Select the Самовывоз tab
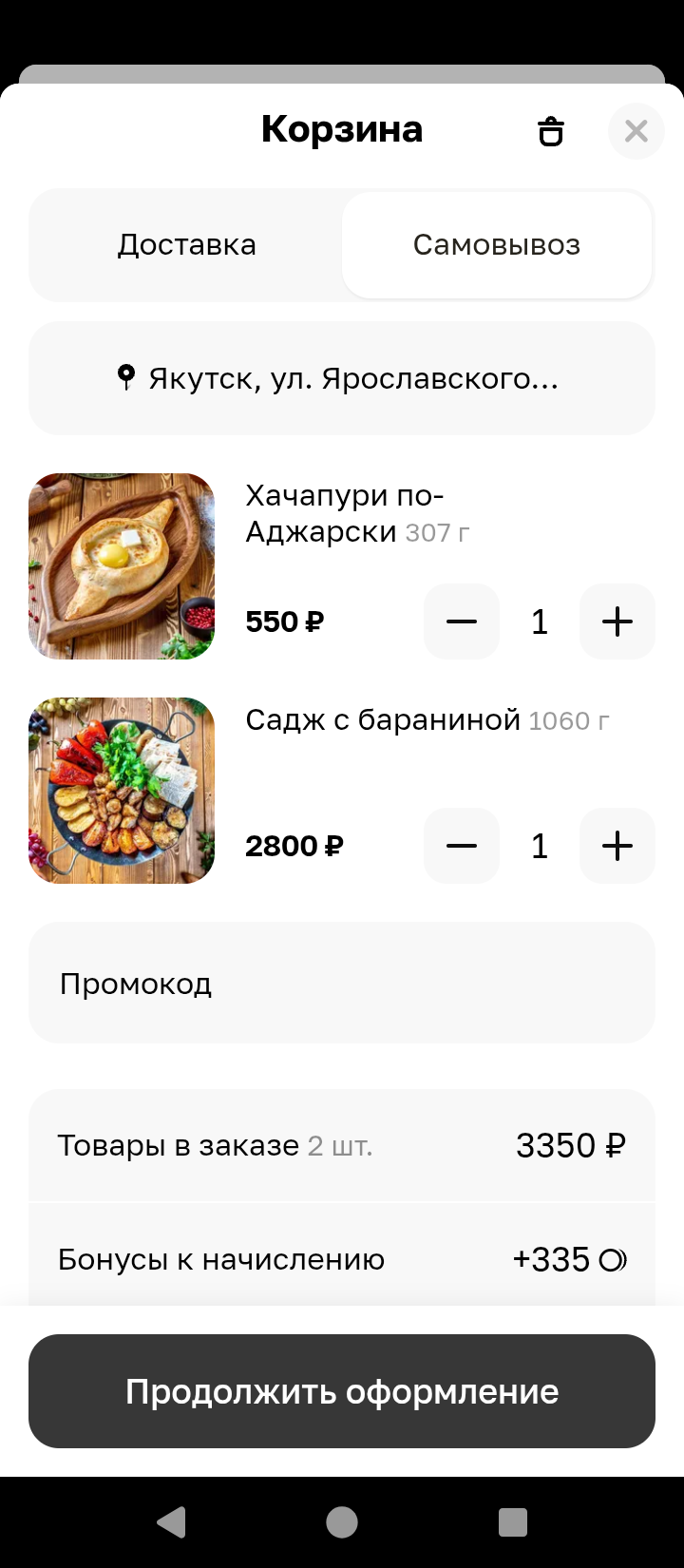The height and width of the screenshot is (1568, 684). click(497, 245)
